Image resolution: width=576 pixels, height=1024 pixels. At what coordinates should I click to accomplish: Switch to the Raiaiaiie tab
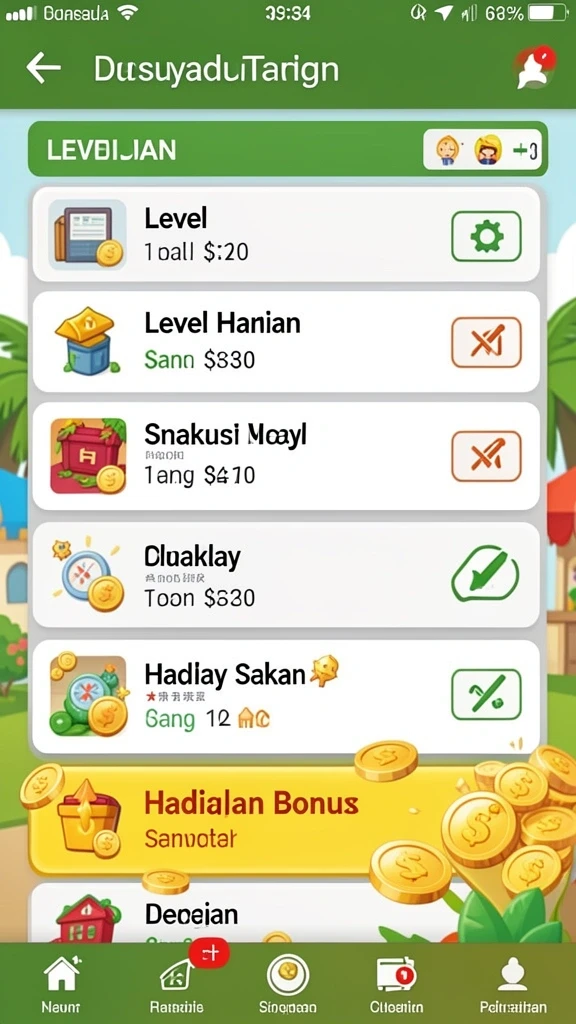pos(176,985)
